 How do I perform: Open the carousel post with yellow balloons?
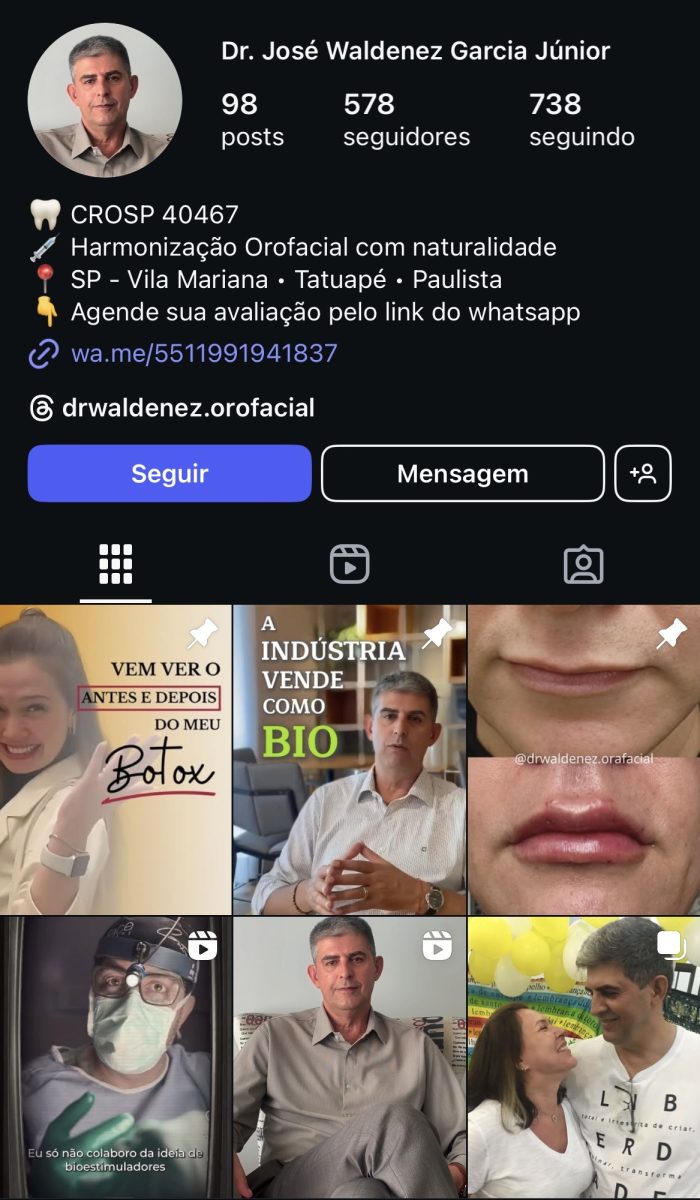pyautogui.click(x=584, y=1057)
